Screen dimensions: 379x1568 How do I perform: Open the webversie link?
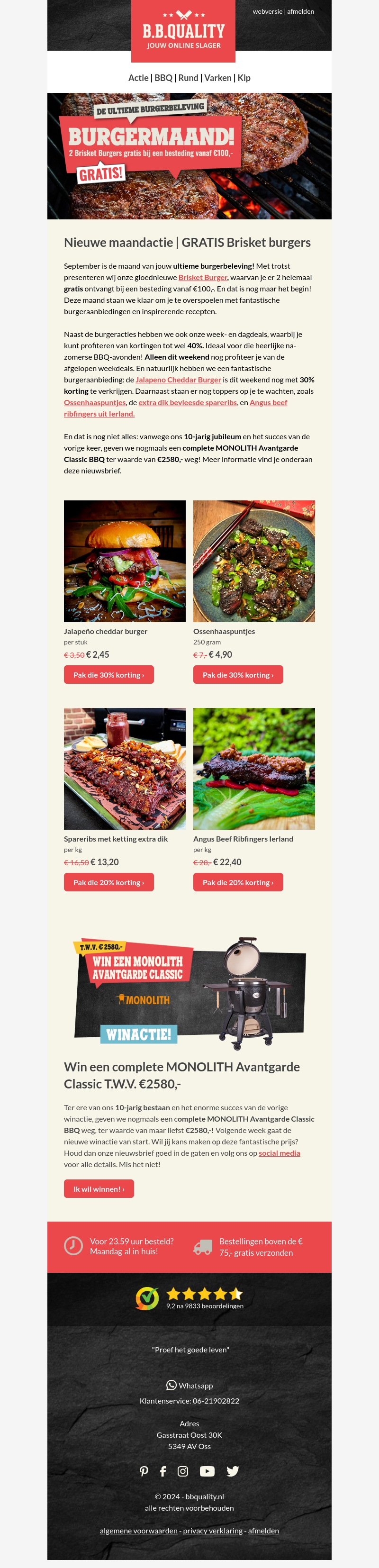pyautogui.click(x=267, y=11)
